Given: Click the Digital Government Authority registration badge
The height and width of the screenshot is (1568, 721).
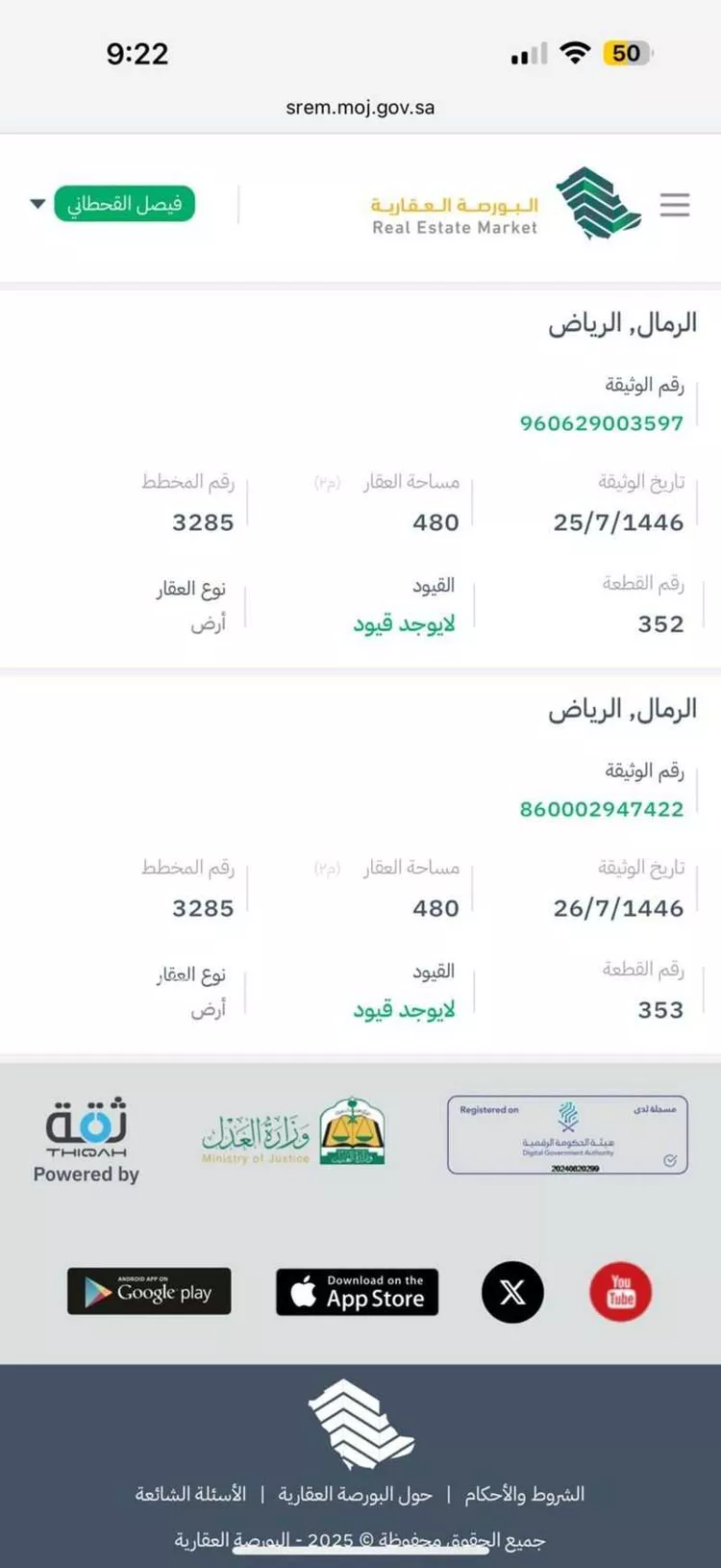Looking at the screenshot, I should 565,1135.
